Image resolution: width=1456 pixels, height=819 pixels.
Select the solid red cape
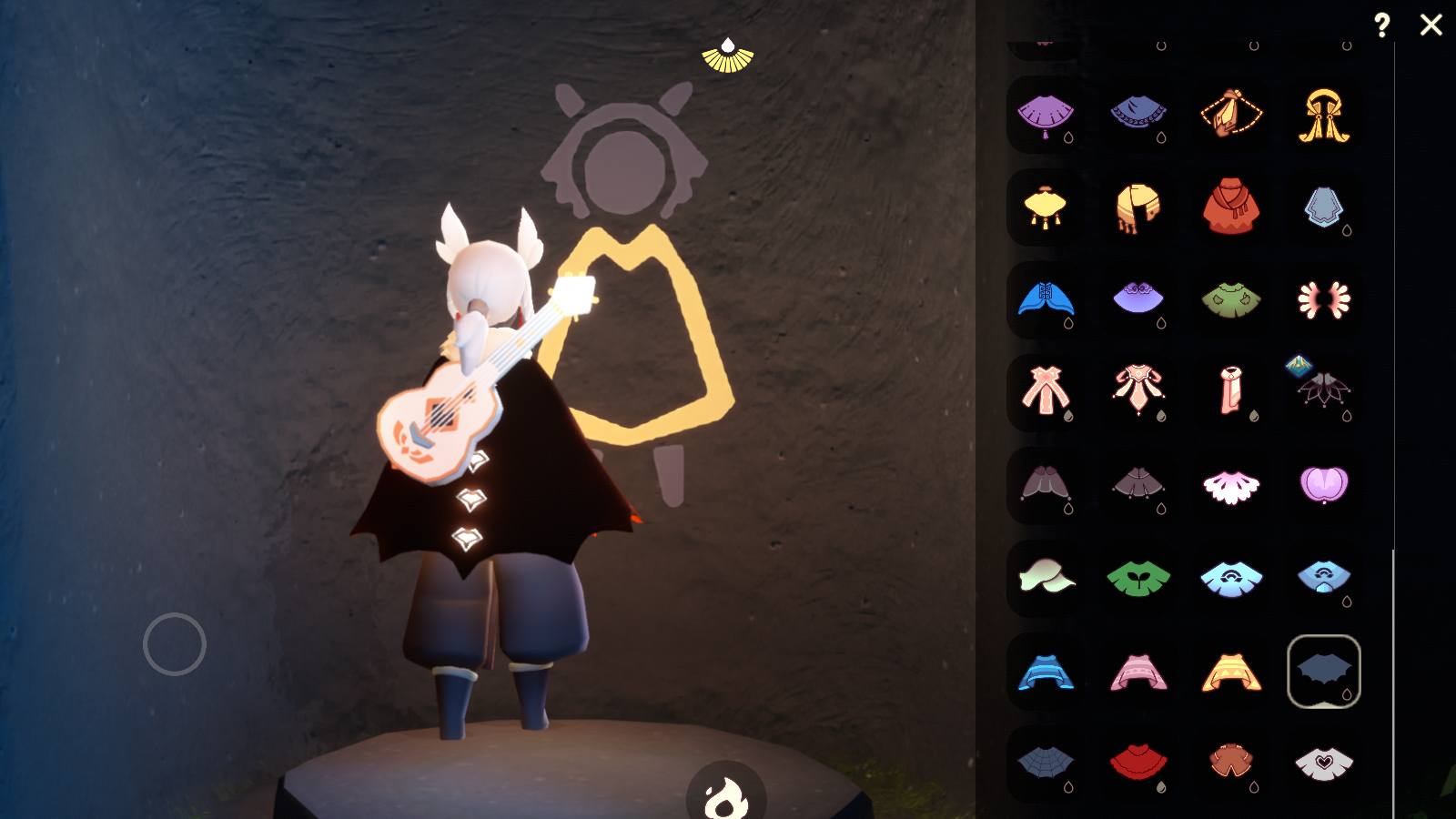[x=1137, y=763]
